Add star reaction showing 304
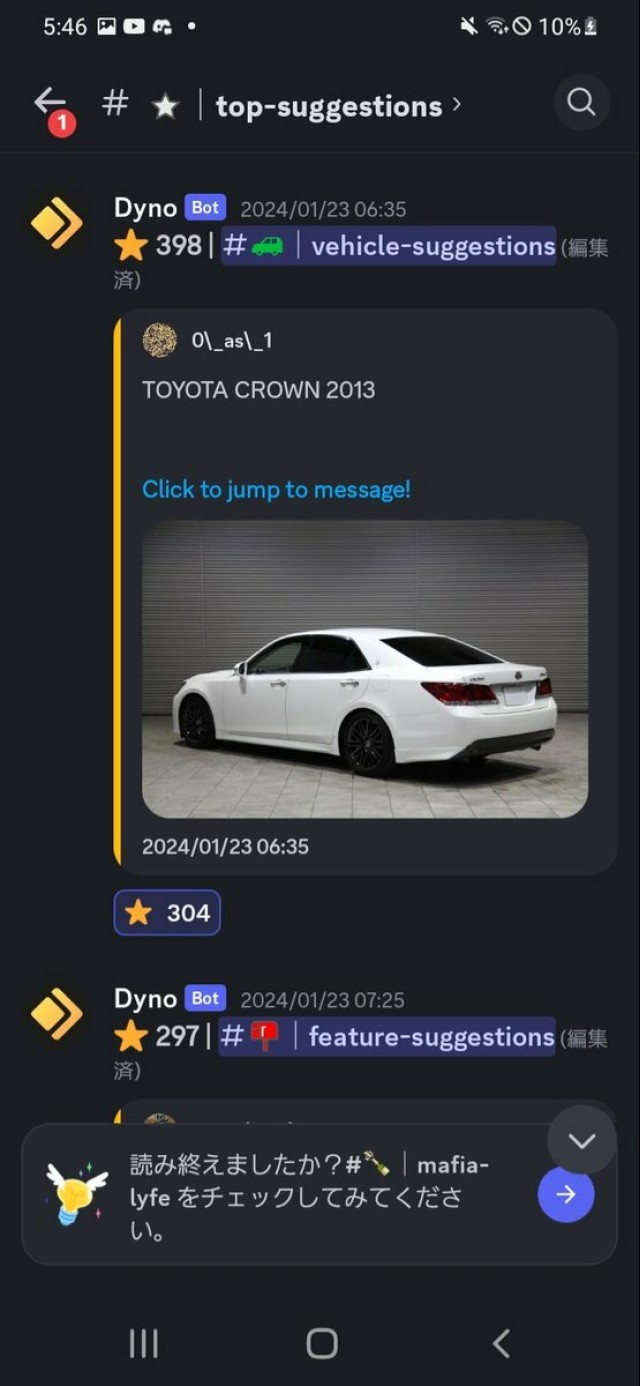The width and height of the screenshot is (640, 1386). [167, 912]
